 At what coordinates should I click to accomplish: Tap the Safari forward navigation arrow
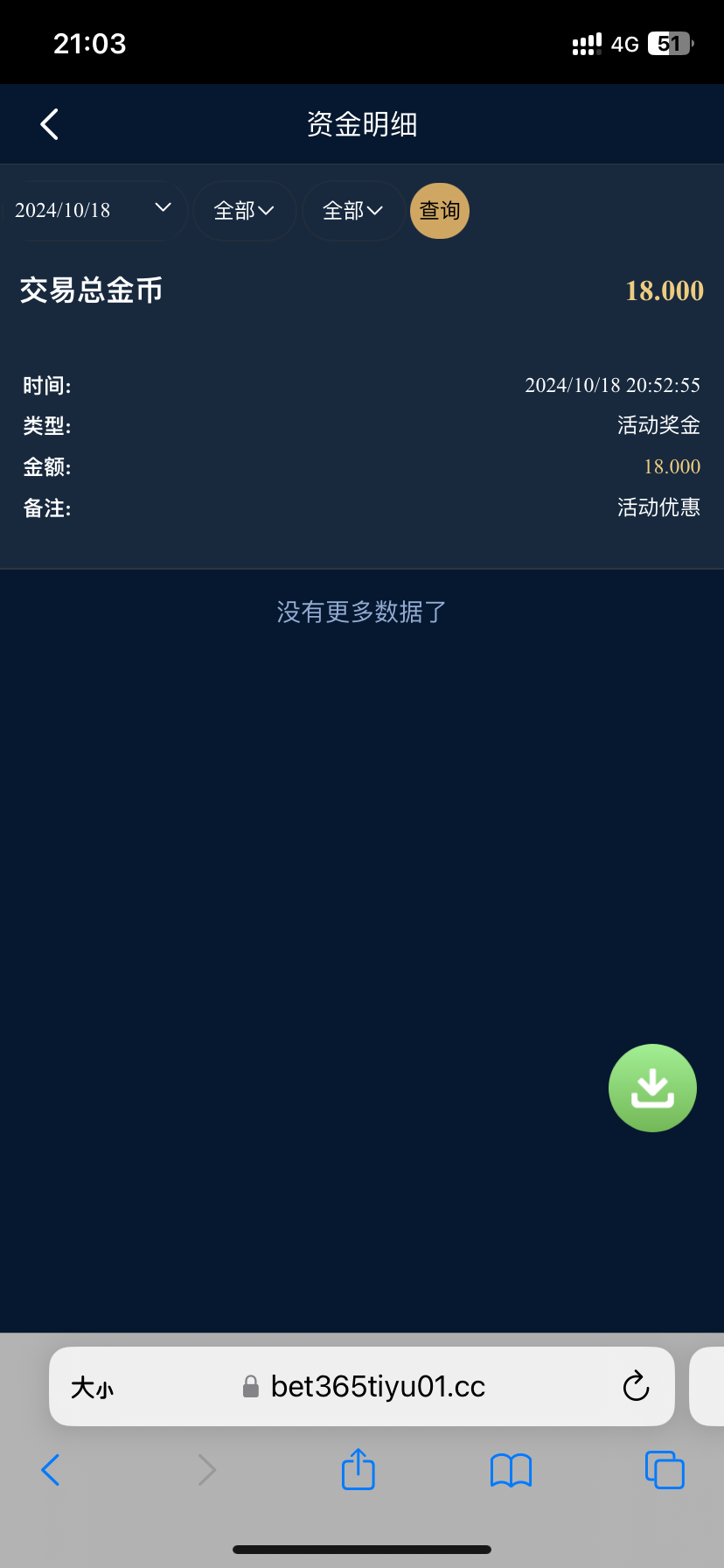(205, 1470)
